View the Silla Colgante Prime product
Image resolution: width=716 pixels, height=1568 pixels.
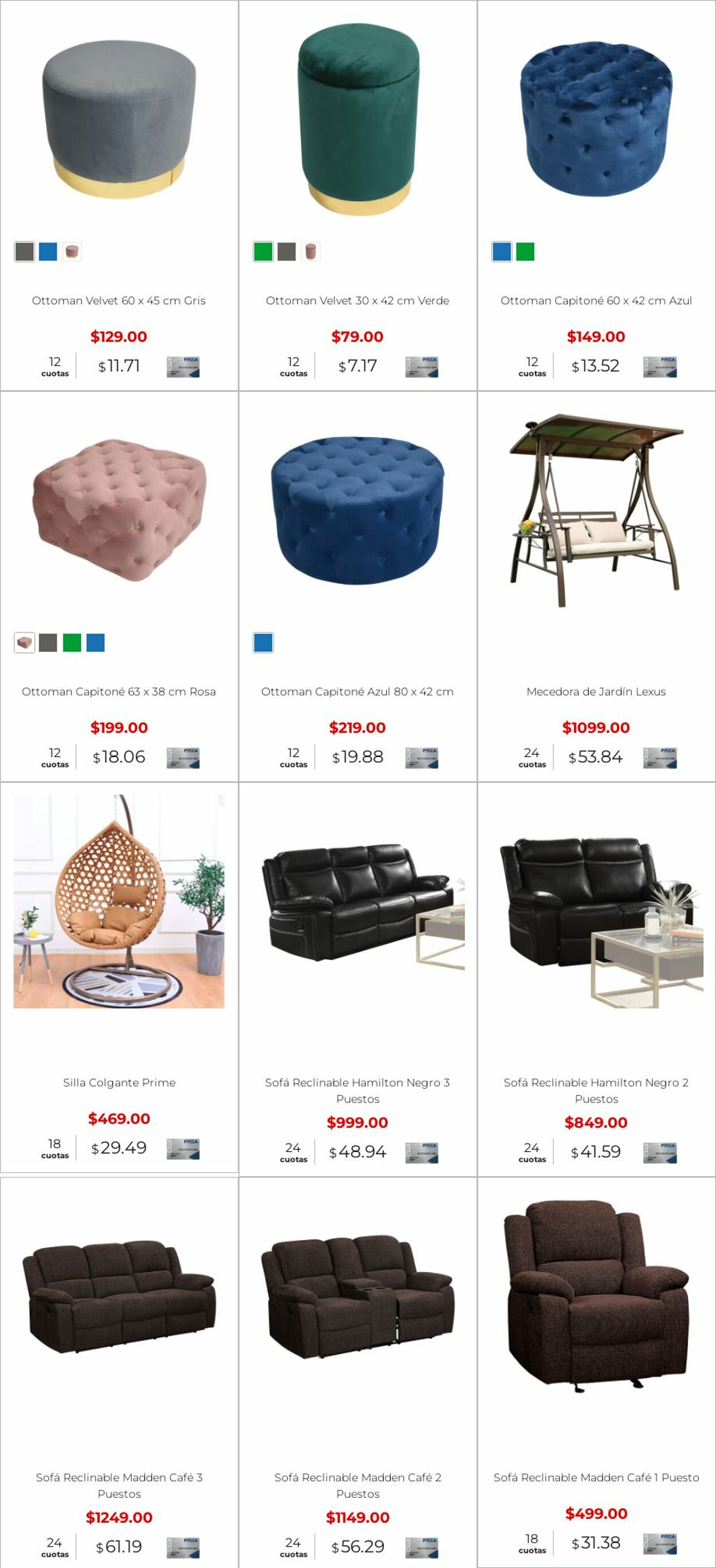(x=119, y=1082)
